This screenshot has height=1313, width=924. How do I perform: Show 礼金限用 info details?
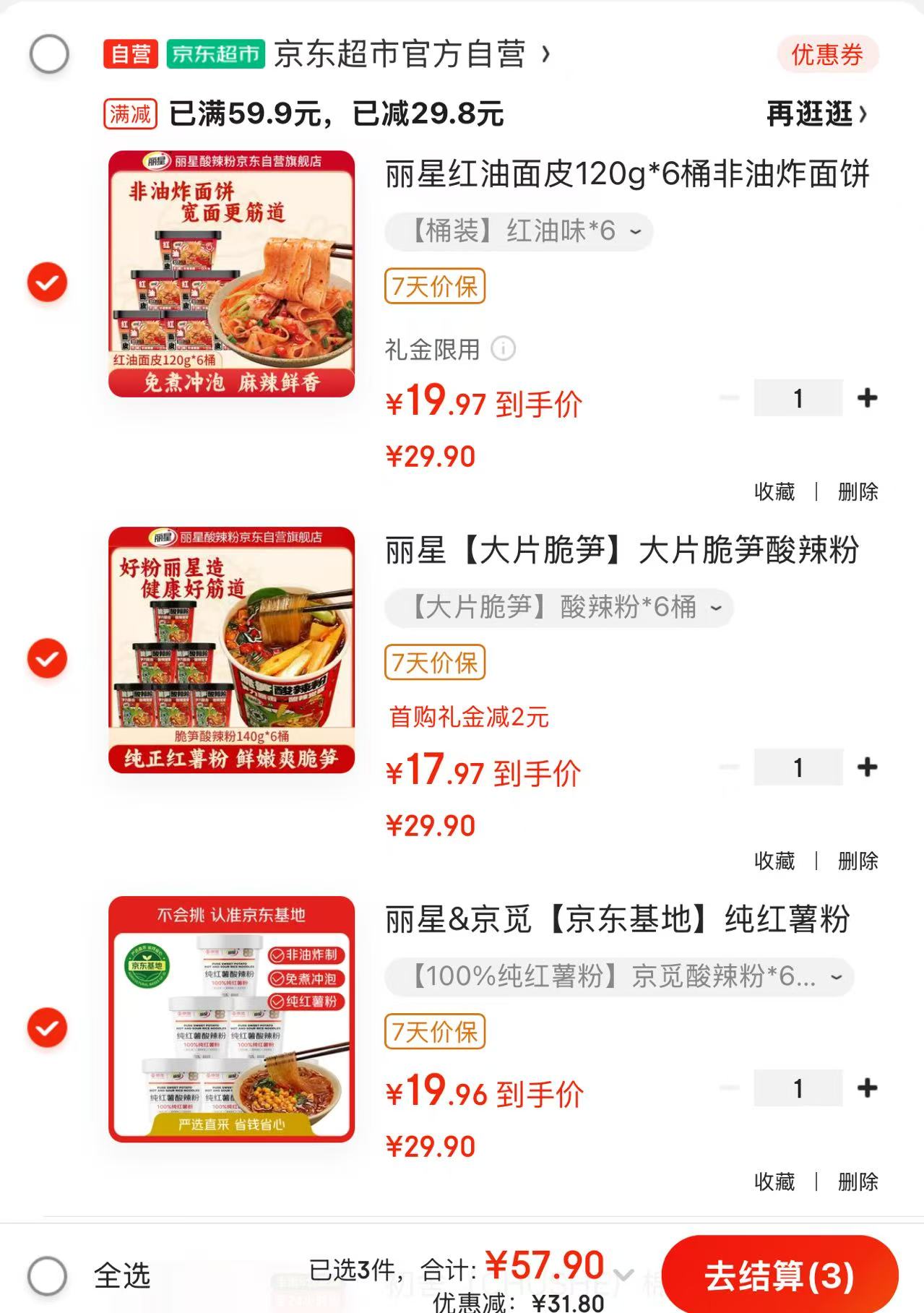coord(504,349)
